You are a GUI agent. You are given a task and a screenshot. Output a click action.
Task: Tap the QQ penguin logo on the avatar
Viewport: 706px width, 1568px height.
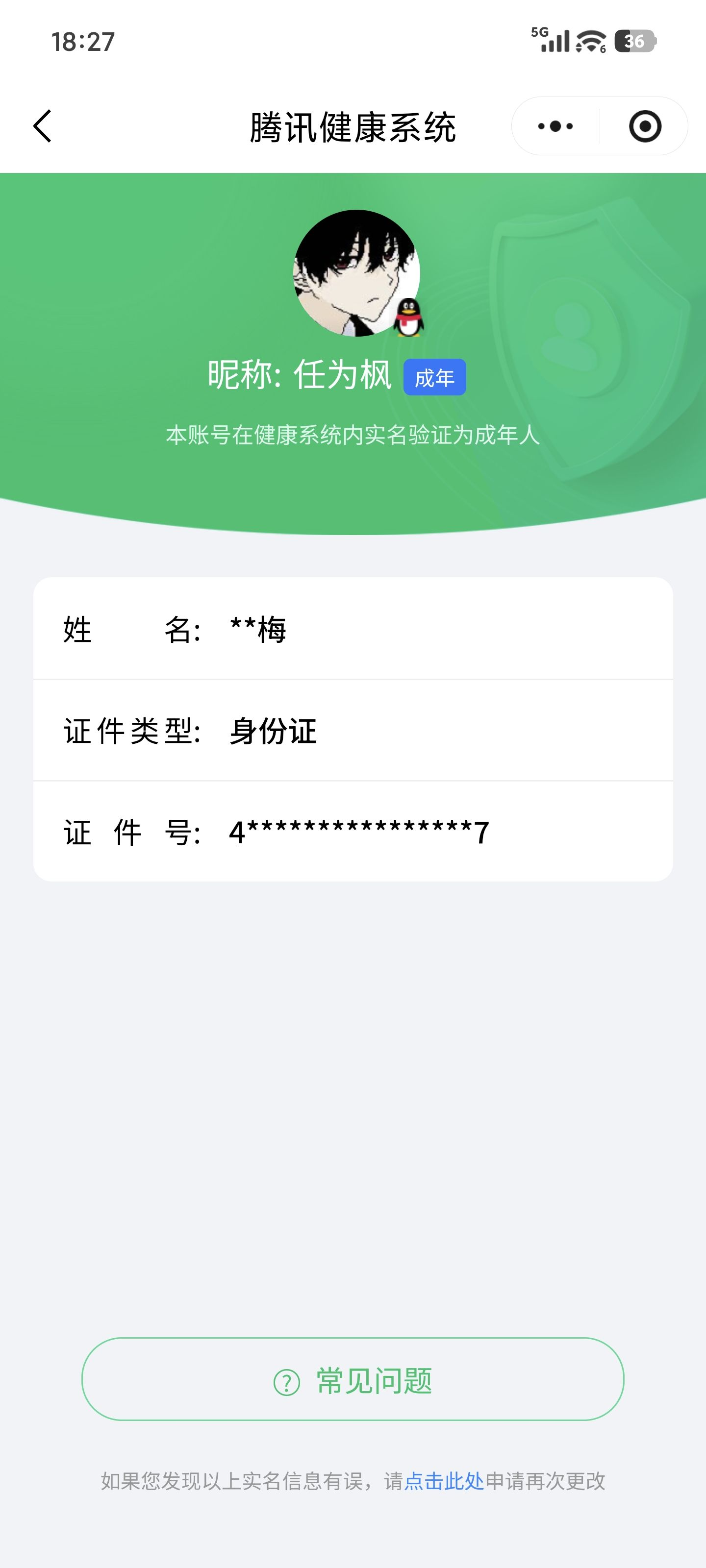tap(407, 318)
